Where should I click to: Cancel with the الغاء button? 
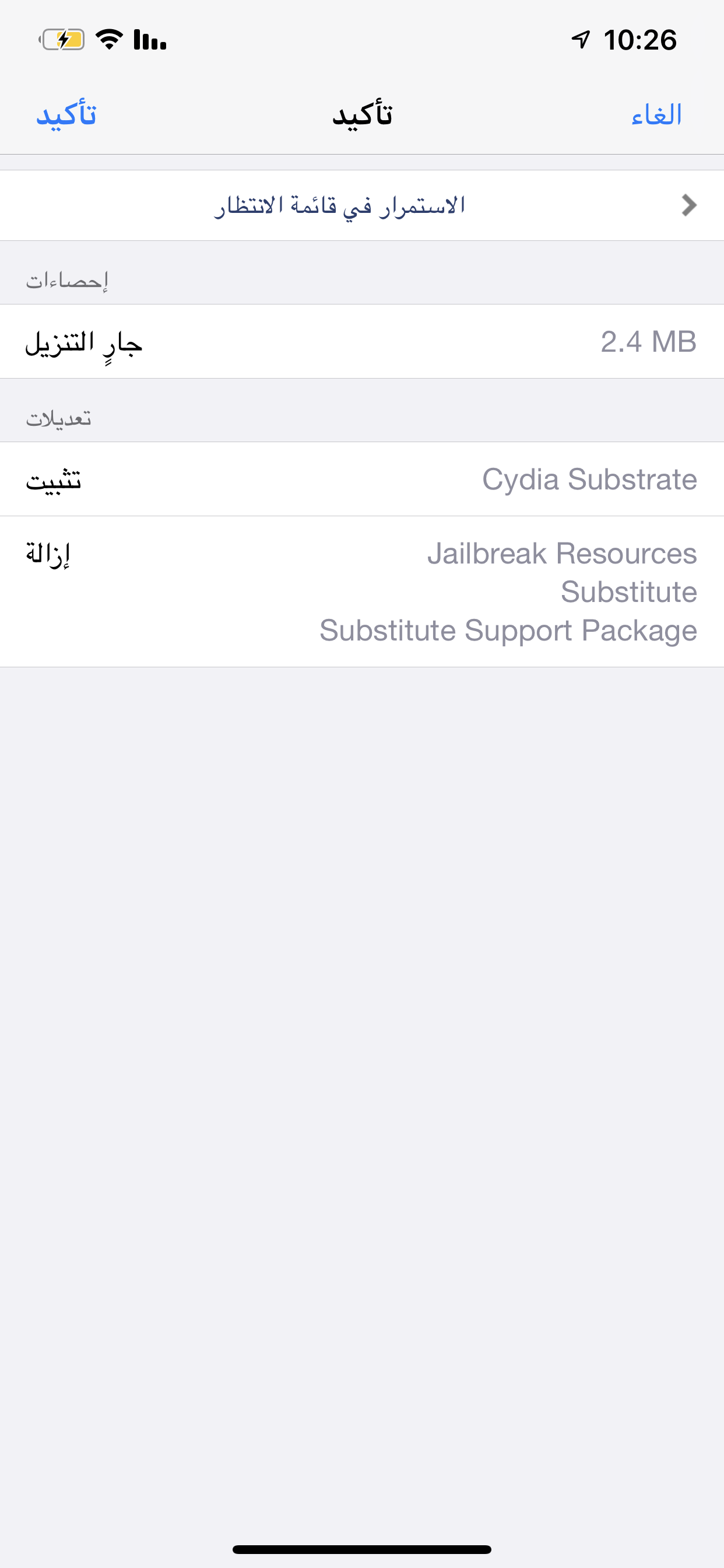656,114
